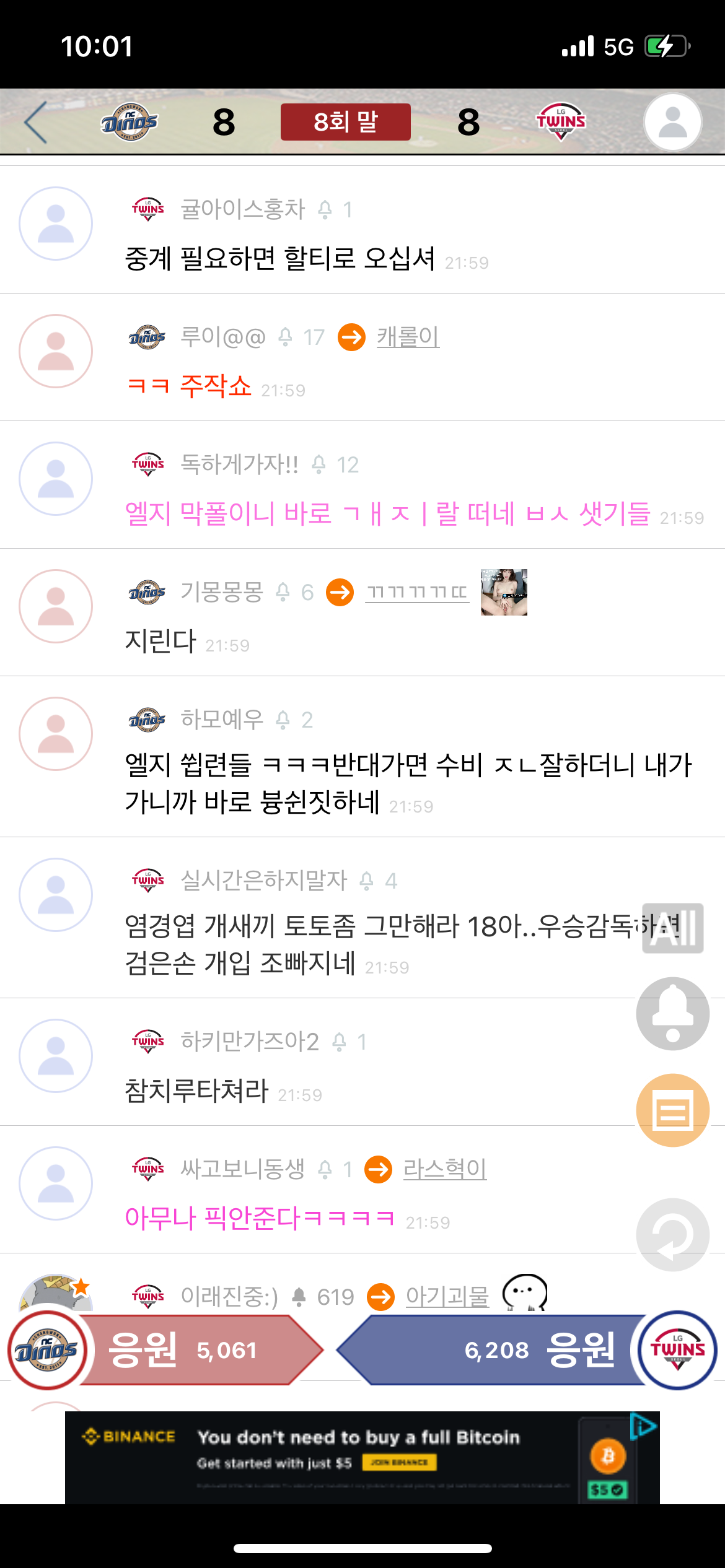Open the replied-to link 아기괴물
This screenshot has width=725, height=1568.
[x=447, y=1296]
